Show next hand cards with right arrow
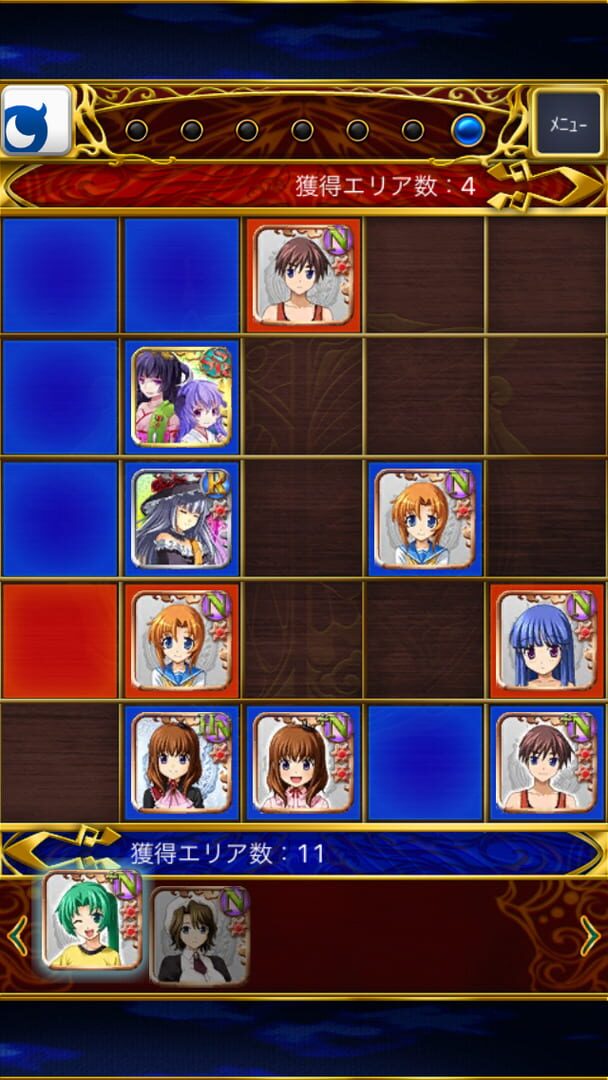This screenshot has height=1080, width=608. [589, 935]
